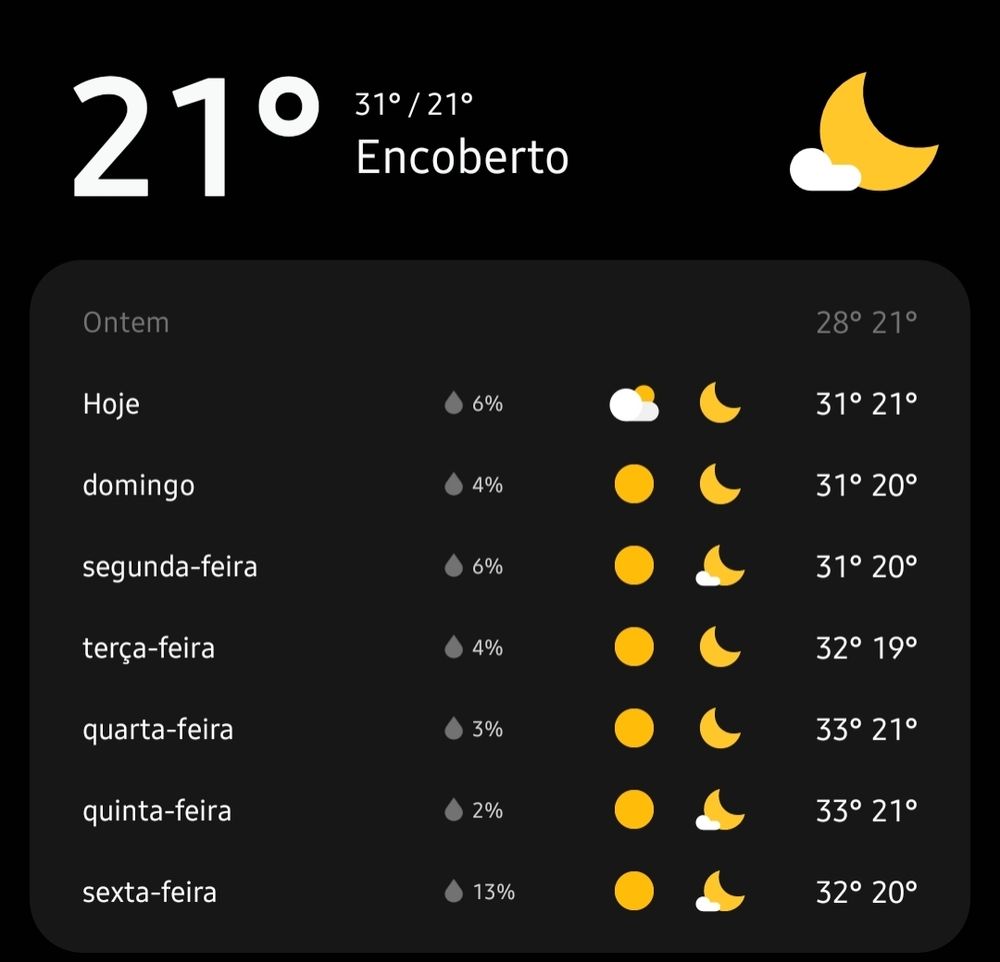Tap the sexta-feira forecast row
This screenshot has width=1000, height=962.
[150, 891]
